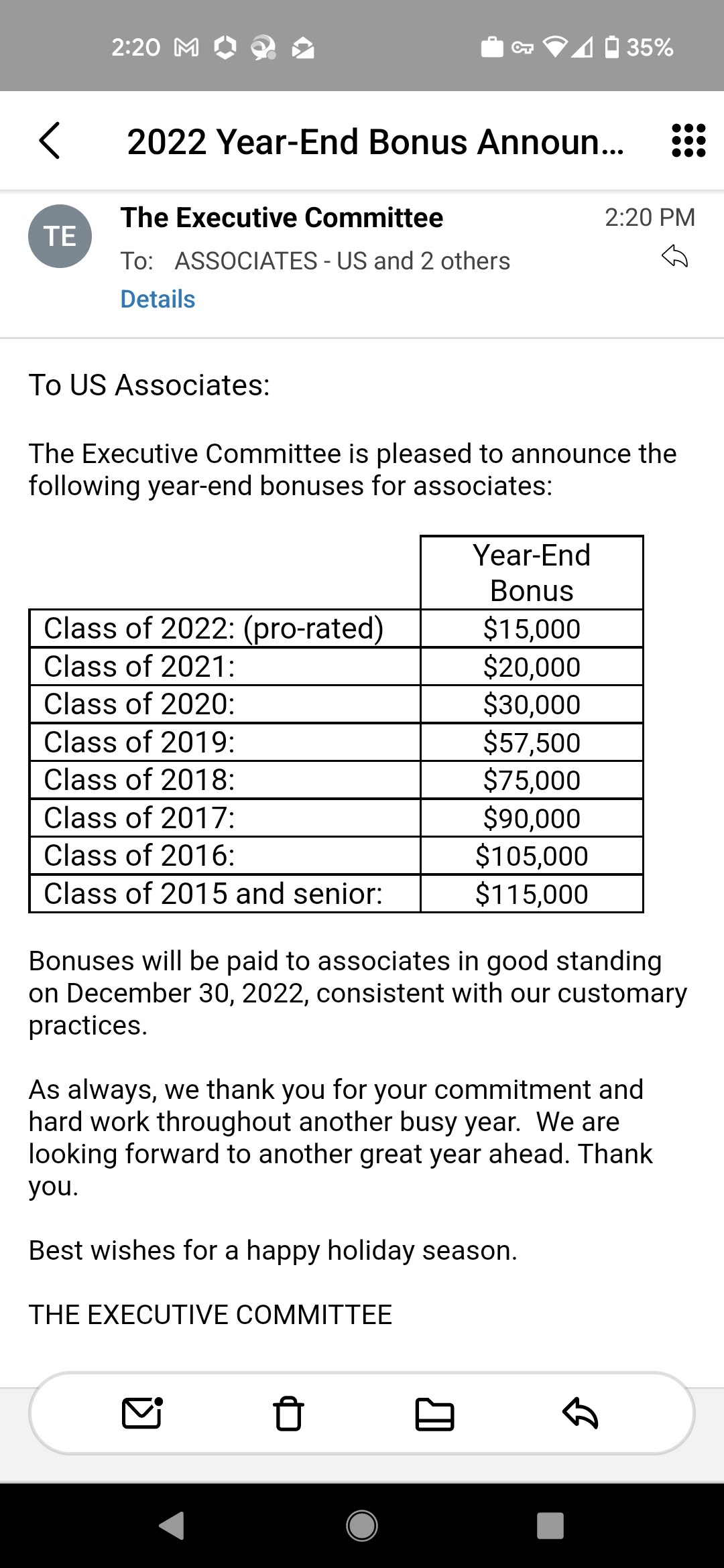Tap the system home button

click(362, 1526)
